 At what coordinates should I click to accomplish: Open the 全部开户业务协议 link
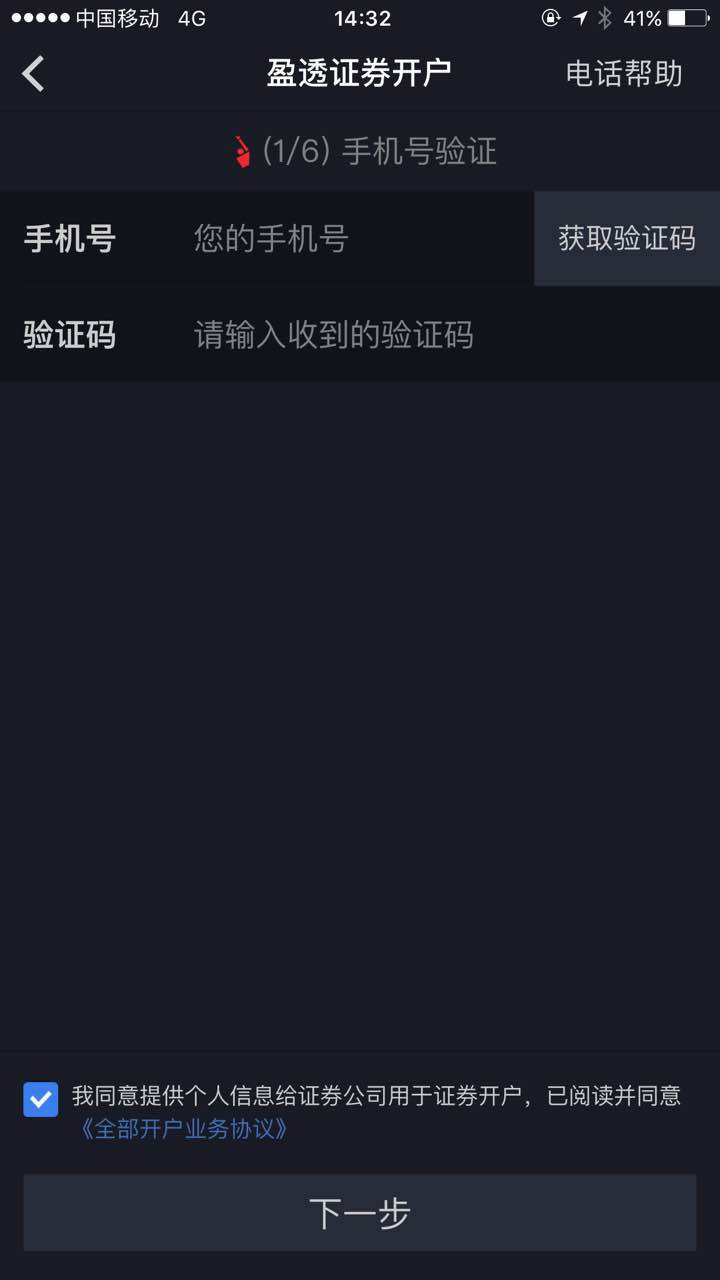click(x=185, y=1129)
